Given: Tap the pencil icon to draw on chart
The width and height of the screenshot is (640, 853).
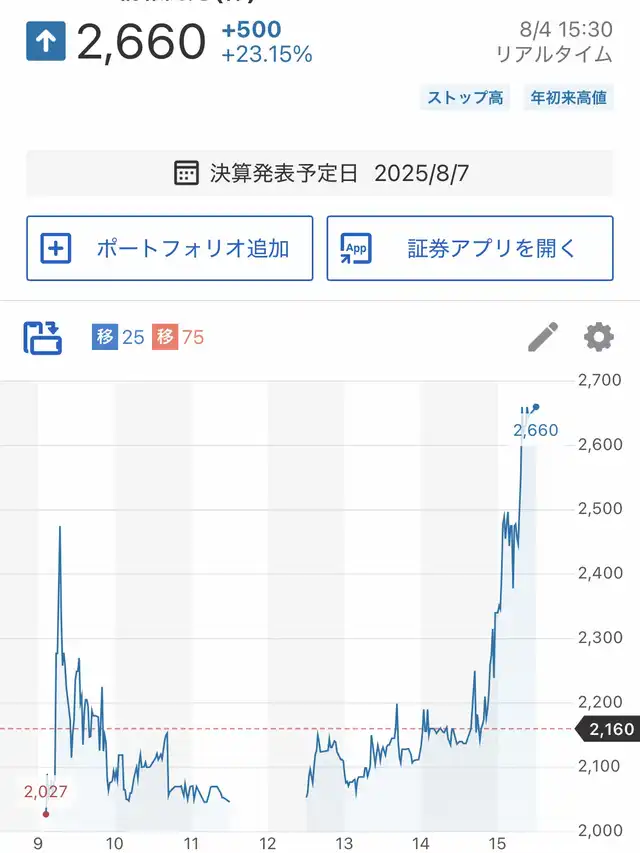Looking at the screenshot, I should (x=543, y=338).
